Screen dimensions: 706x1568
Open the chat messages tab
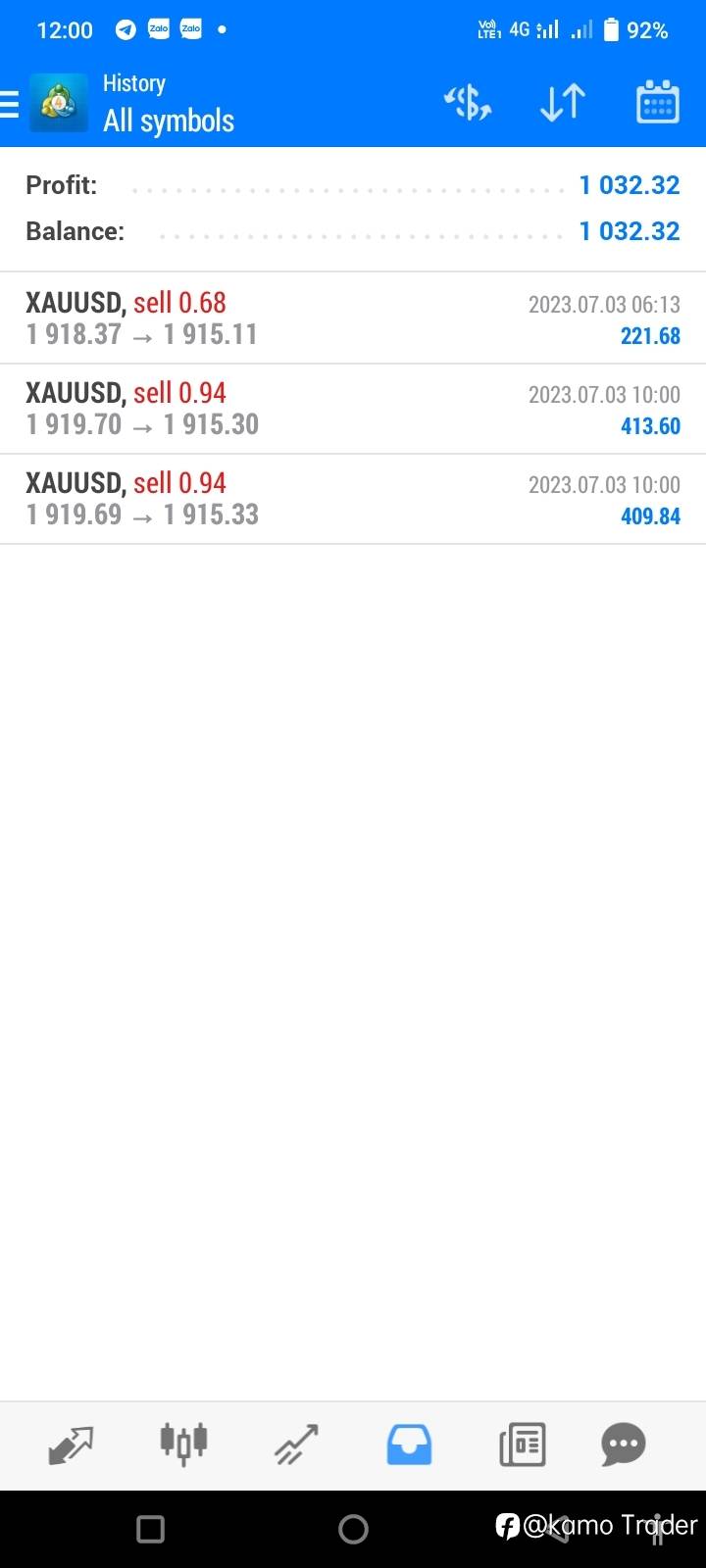624,1444
